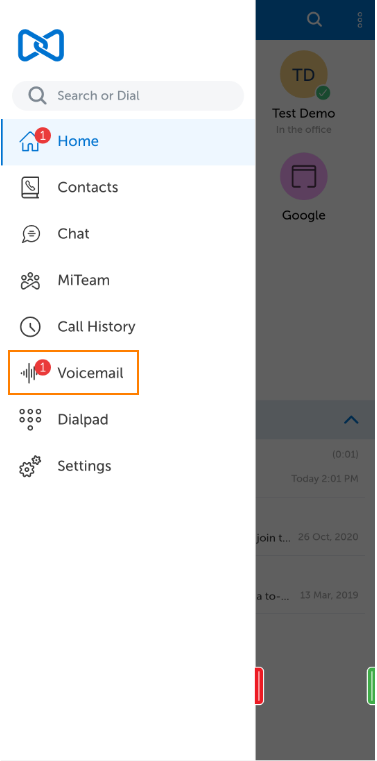
Task: Tap the Search or Dial field
Action: coord(128,96)
